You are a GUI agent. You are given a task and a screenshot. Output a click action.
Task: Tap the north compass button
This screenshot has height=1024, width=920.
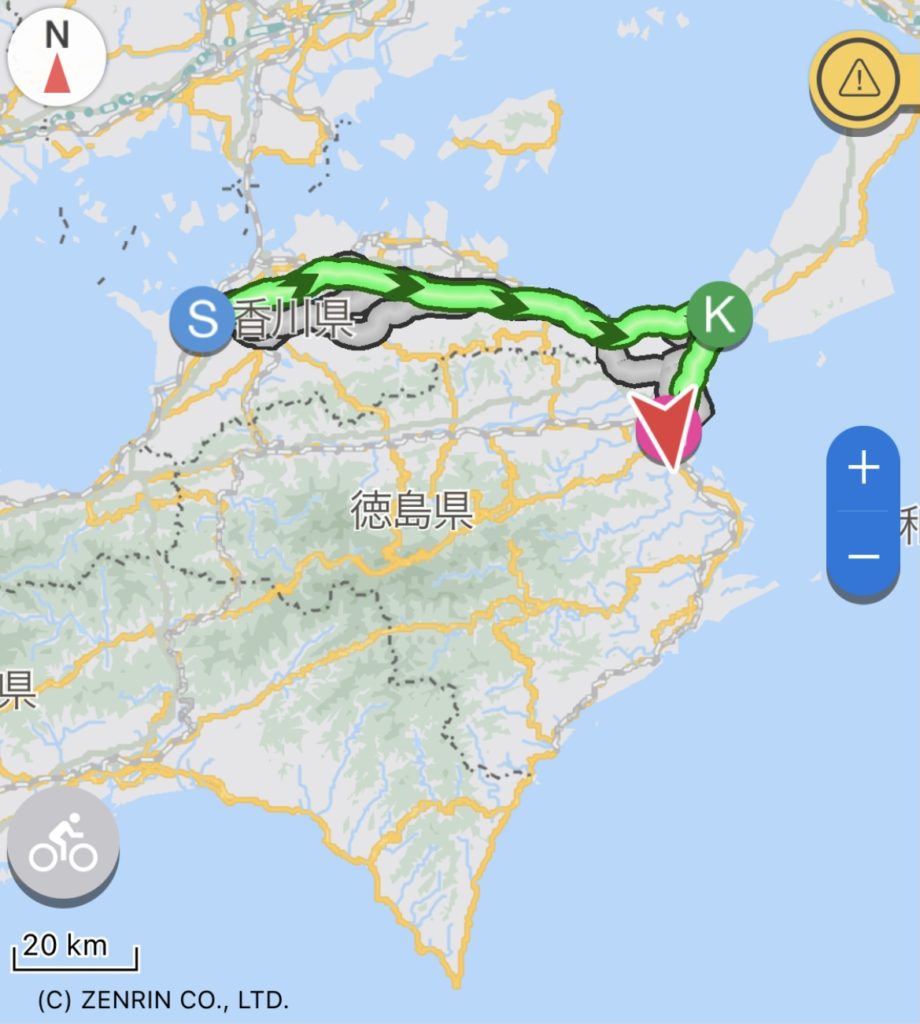point(57,60)
